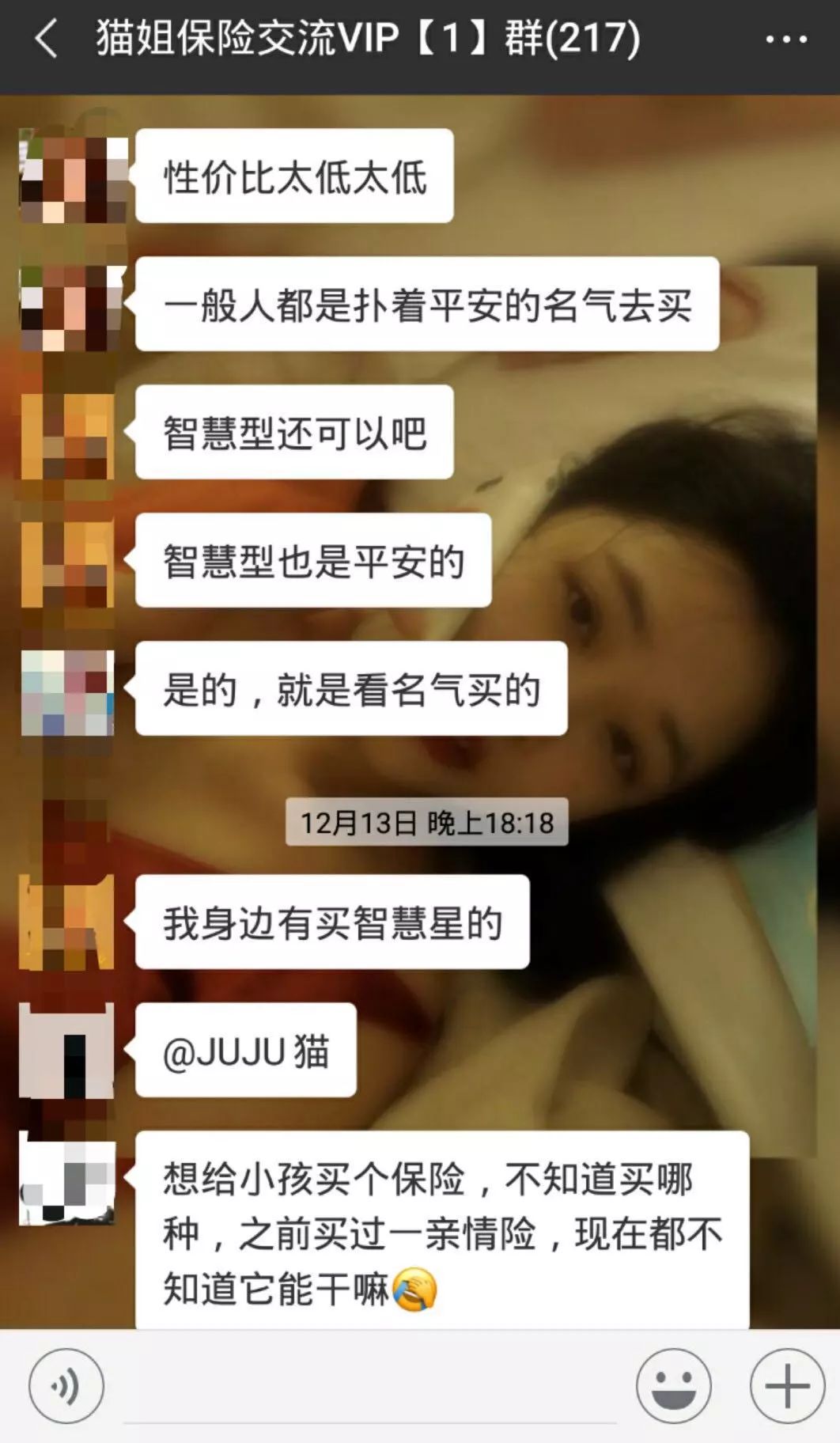Open avatar beside 是的，就是看名气买的 message
This screenshot has width=840, height=1443.
67,690
